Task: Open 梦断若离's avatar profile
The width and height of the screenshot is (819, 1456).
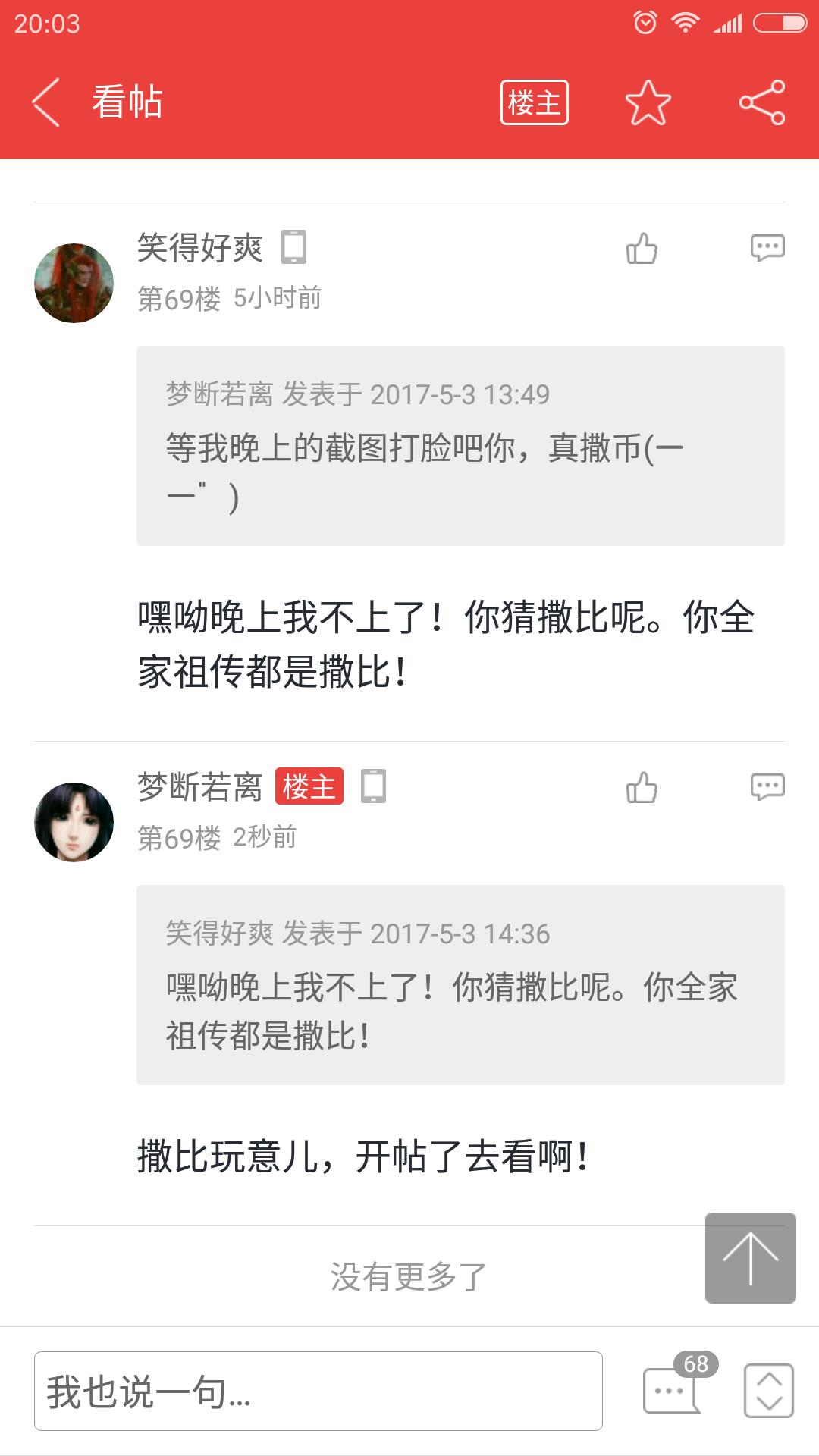Action: coord(74,822)
